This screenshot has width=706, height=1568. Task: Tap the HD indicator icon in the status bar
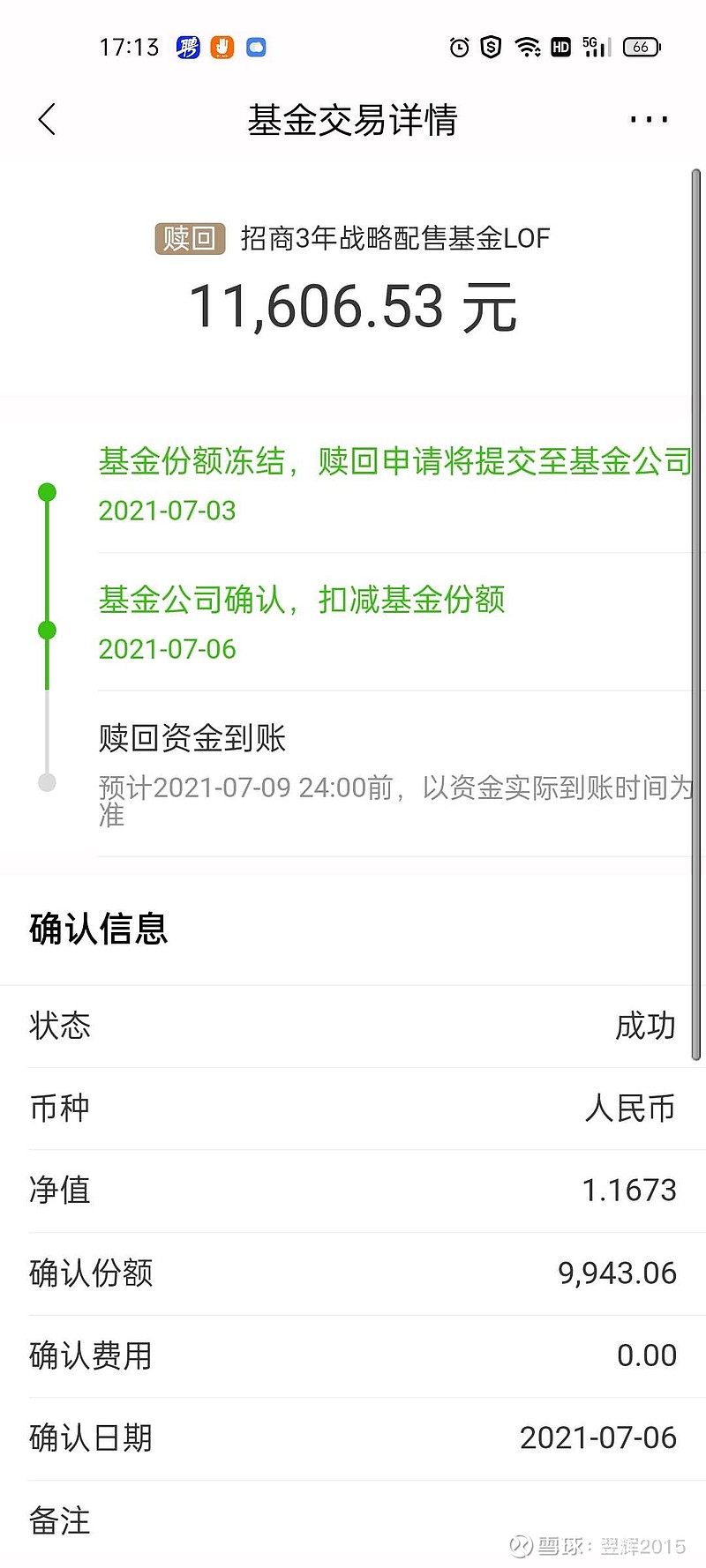point(560,46)
